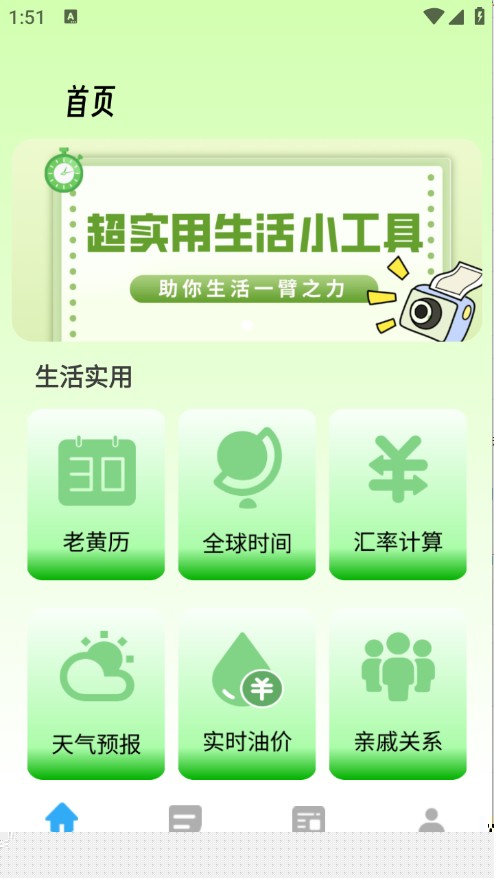Switch to the third bottom tab with layout icon

309,819
